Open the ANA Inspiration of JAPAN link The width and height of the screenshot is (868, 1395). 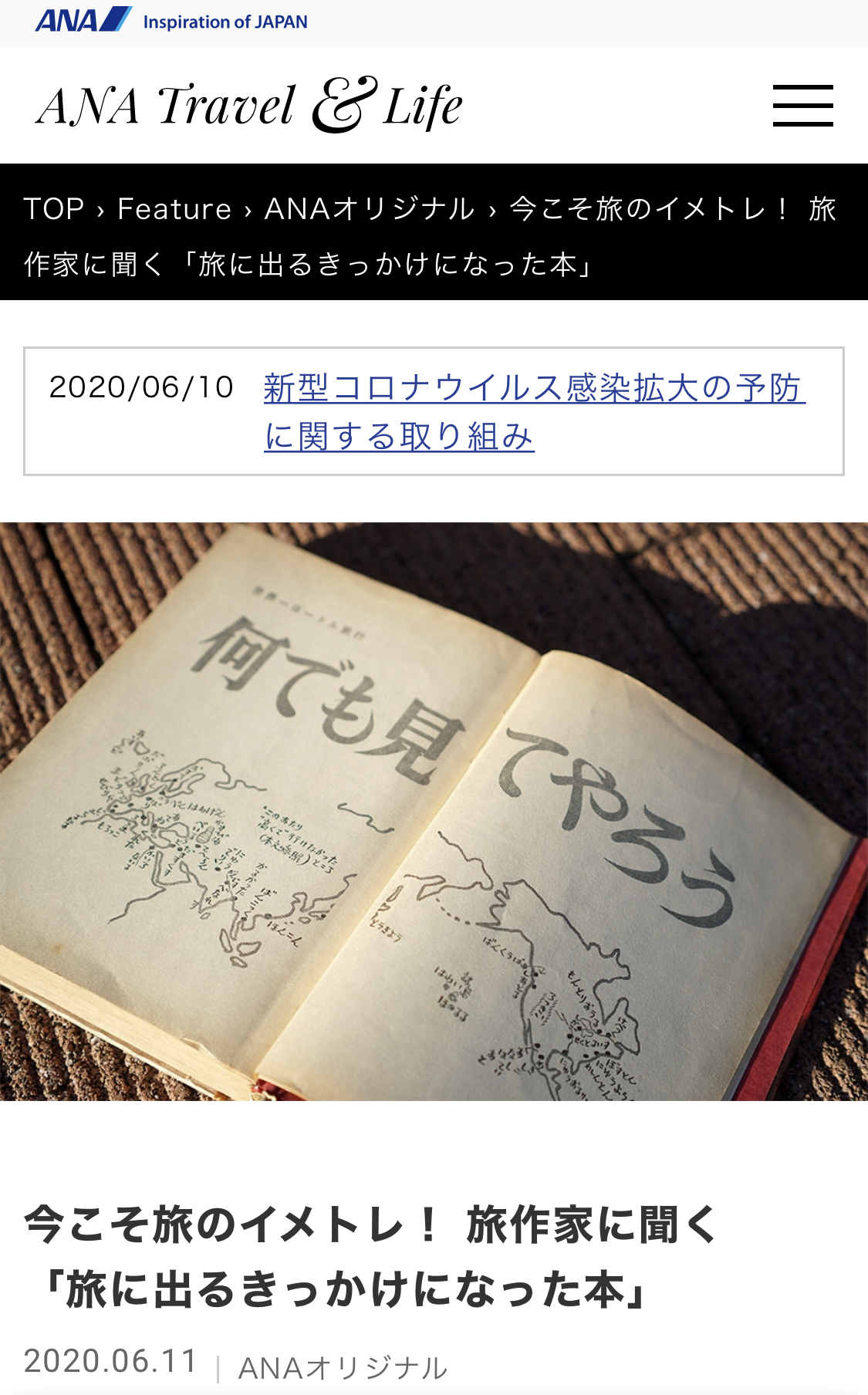click(x=171, y=21)
